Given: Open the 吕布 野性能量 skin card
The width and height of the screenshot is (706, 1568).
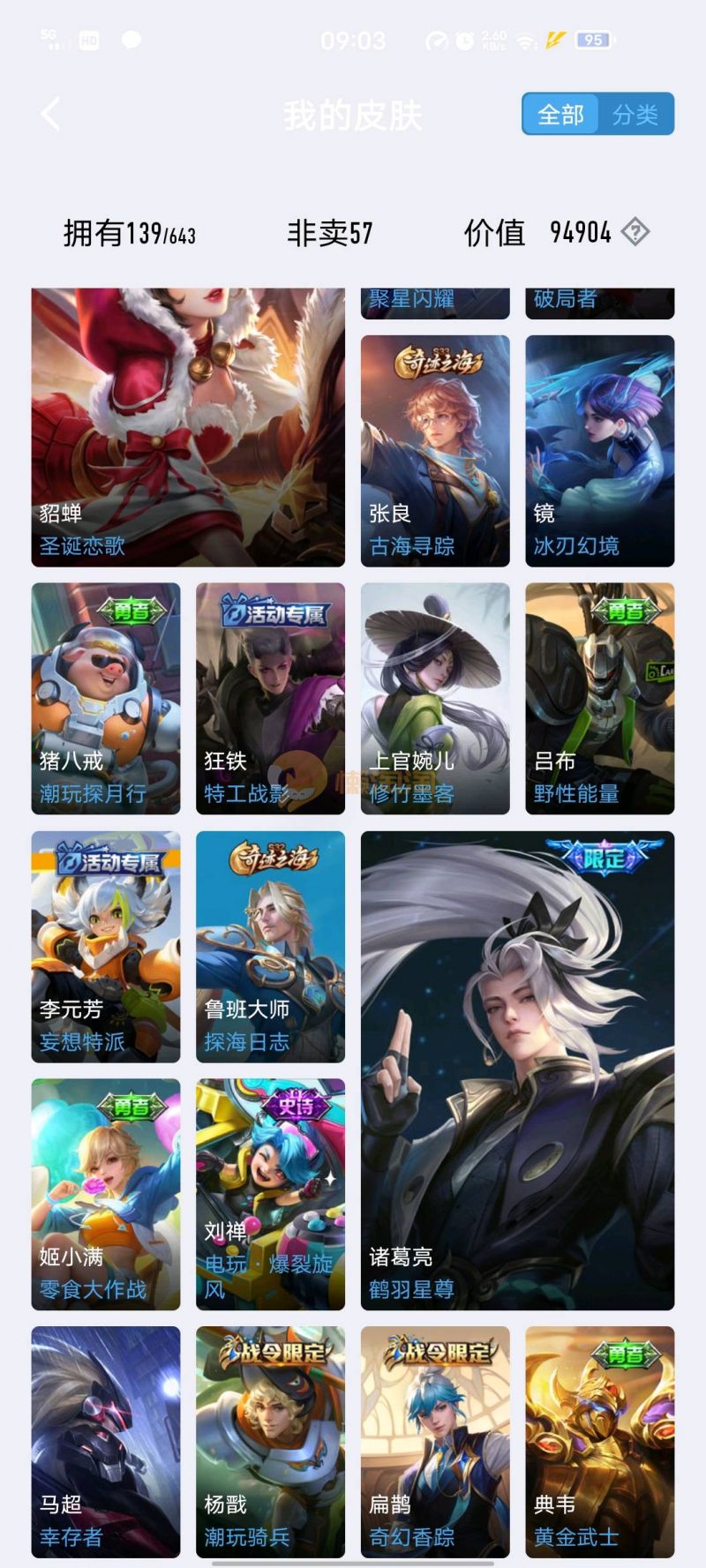Looking at the screenshot, I should click(599, 698).
